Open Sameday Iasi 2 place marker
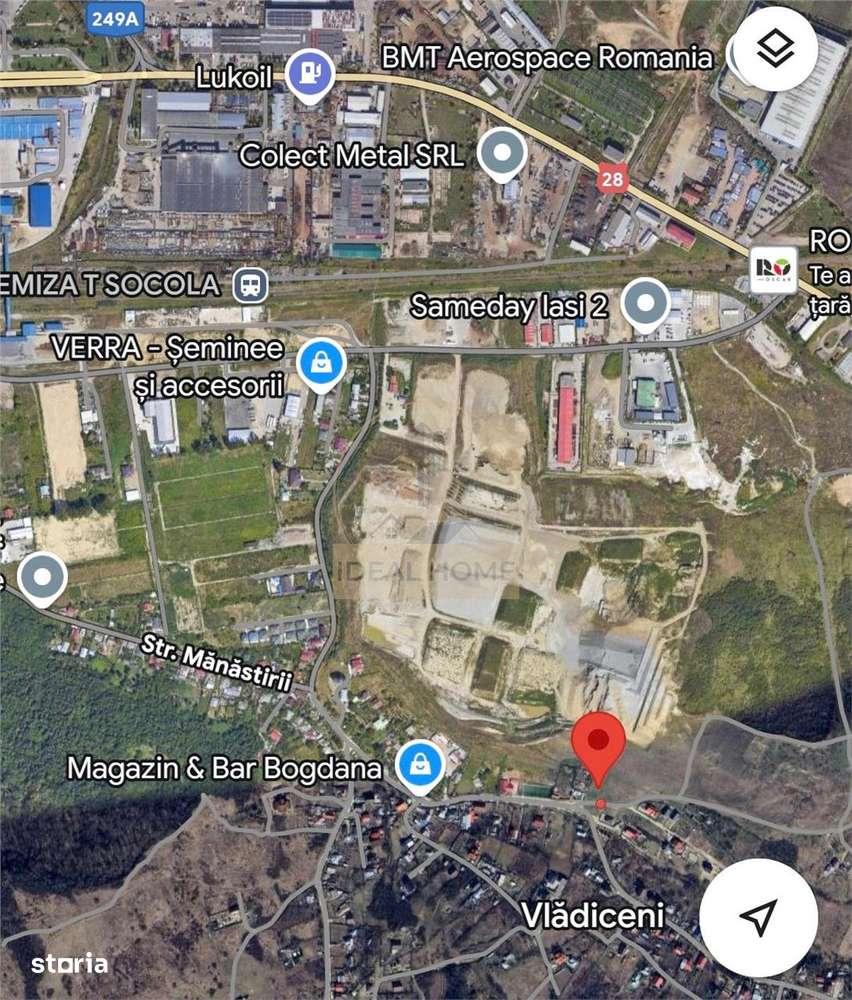The height and width of the screenshot is (1000, 852). (x=645, y=301)
